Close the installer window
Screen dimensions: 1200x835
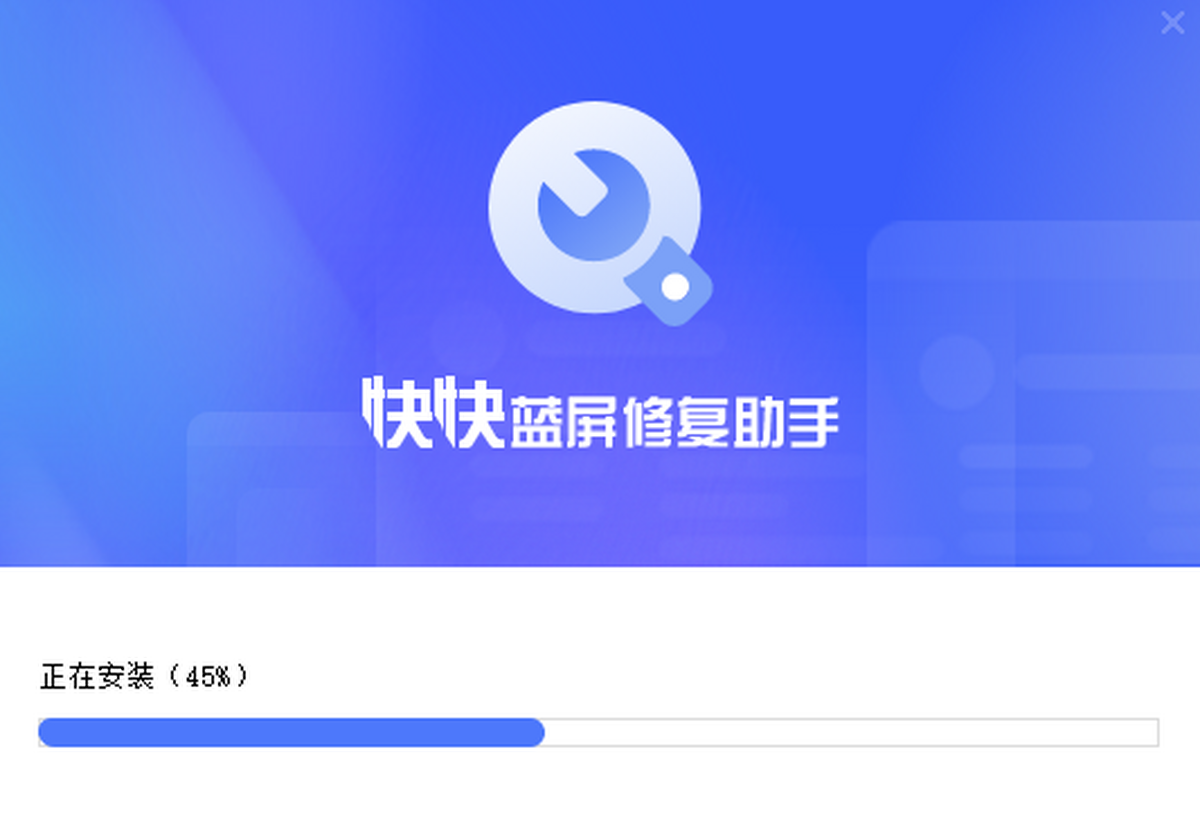click(1171, 23)
